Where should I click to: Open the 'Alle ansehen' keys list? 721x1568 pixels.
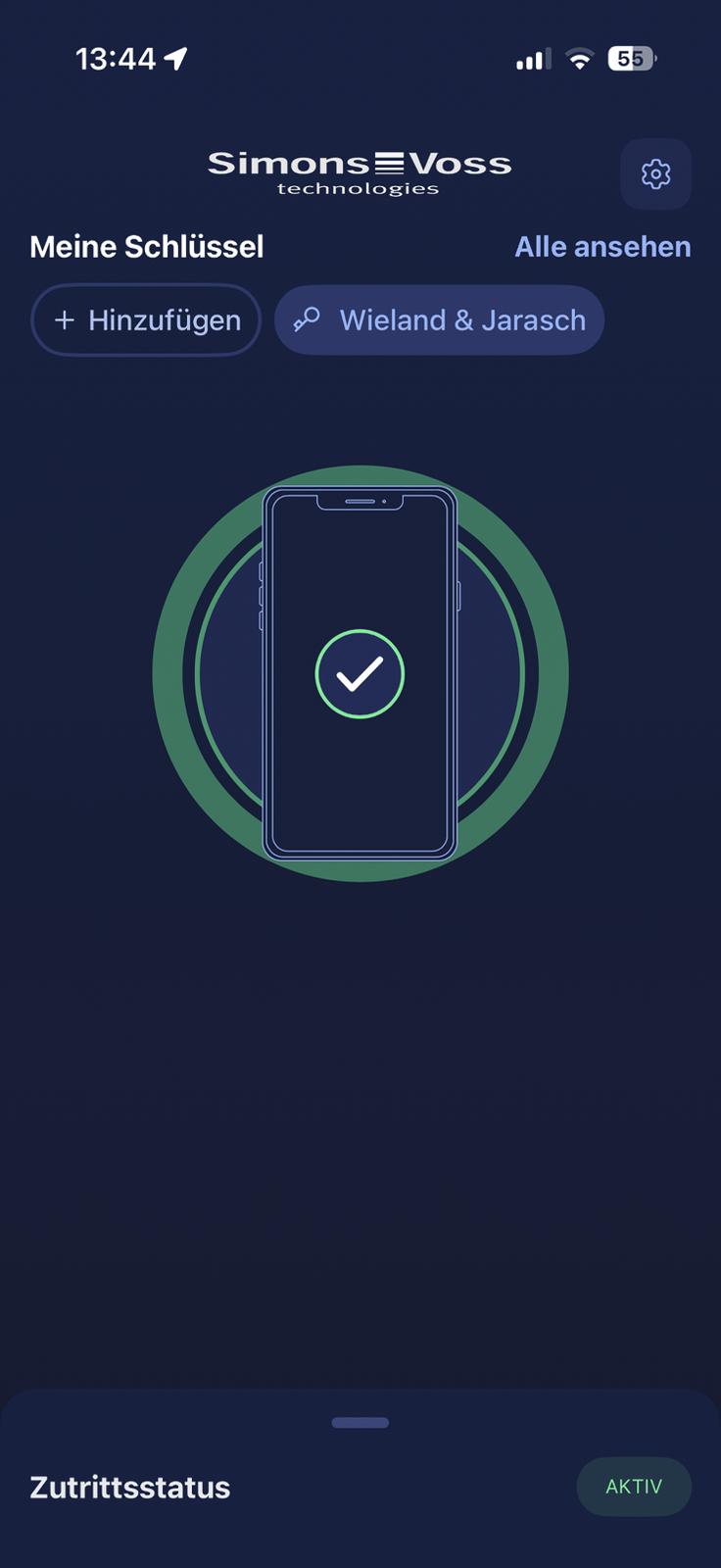(x=602, y=247)
